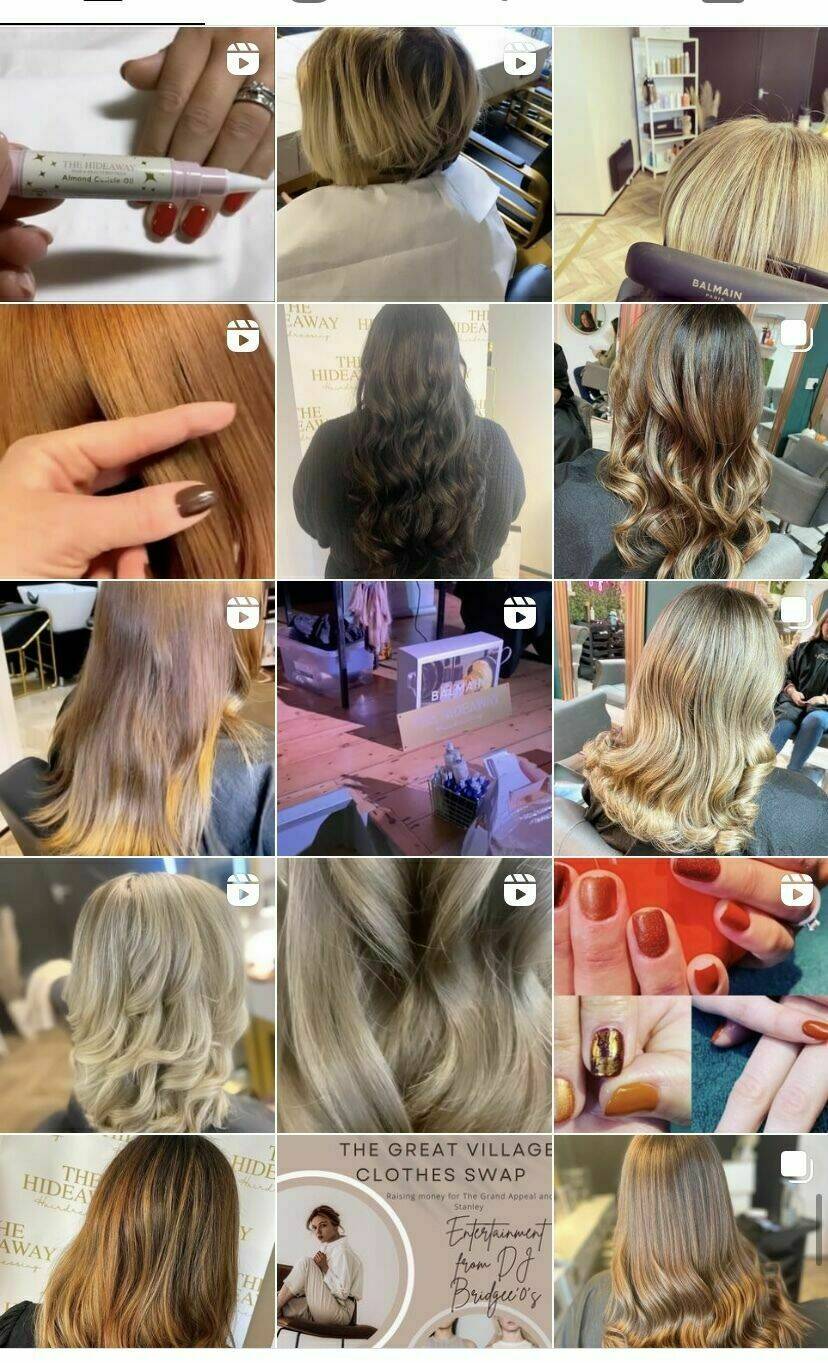View the golden blonde waves carousel post
Viewport: 828px width, 1363px height.
point(691,718)
